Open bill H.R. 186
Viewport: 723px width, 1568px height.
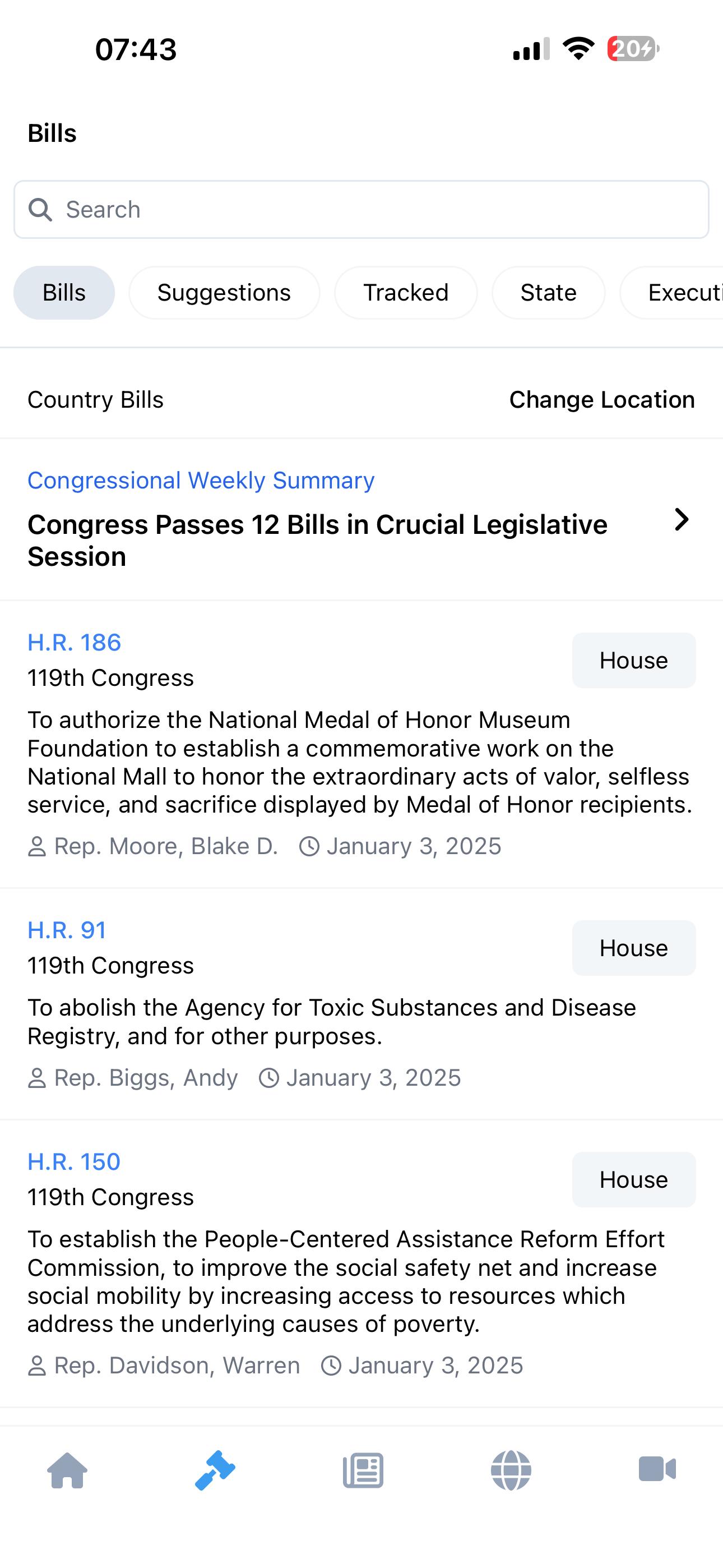74,643
